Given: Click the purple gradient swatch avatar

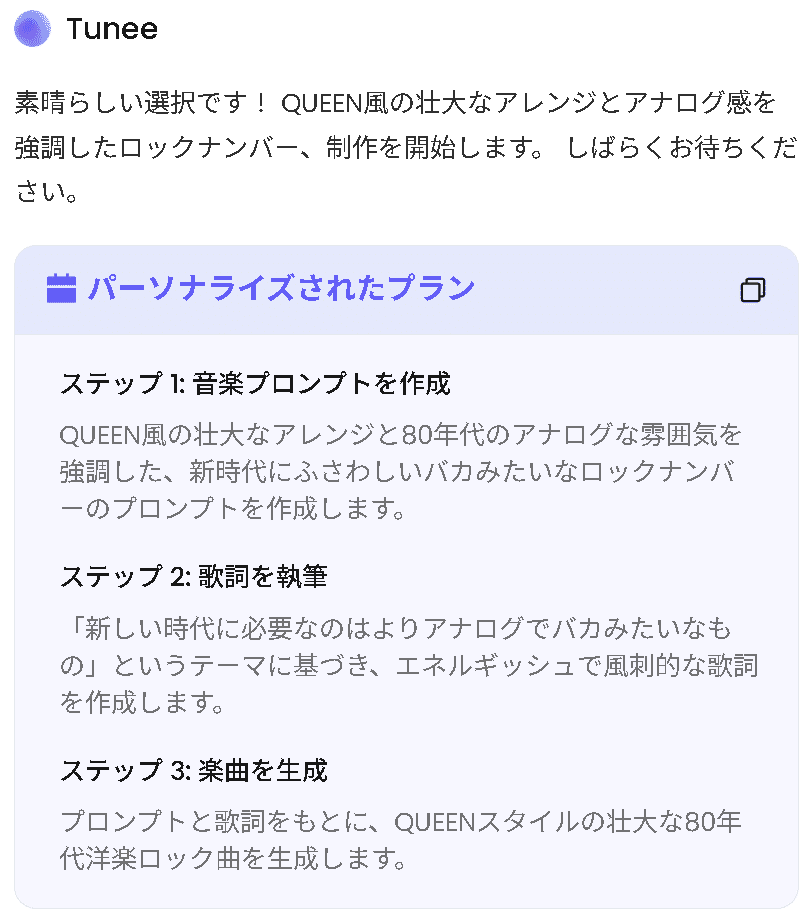Looking at the screenshot, I should [x=32, y=28].
